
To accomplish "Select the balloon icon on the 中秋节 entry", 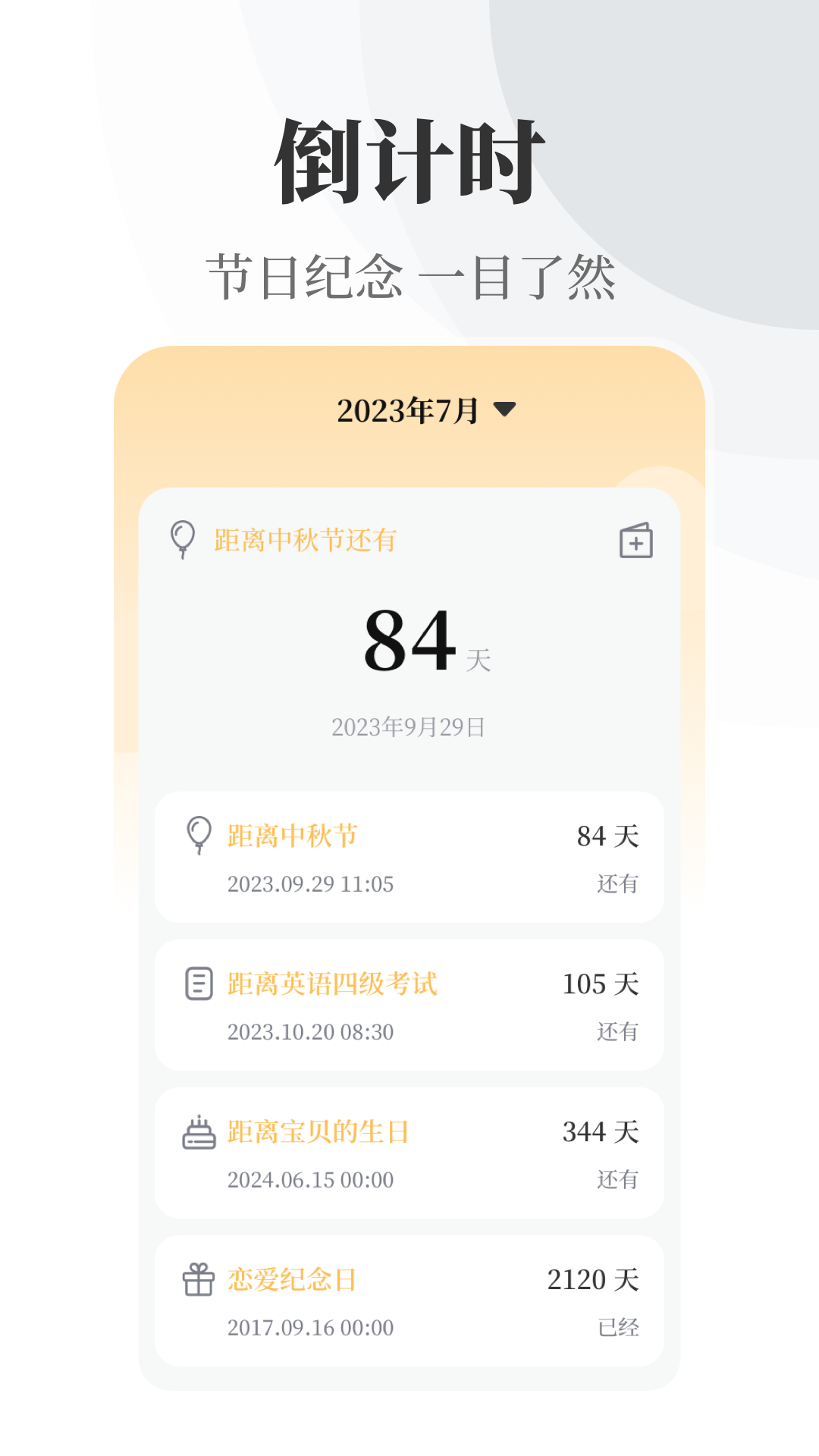I will tap(198, 835).
